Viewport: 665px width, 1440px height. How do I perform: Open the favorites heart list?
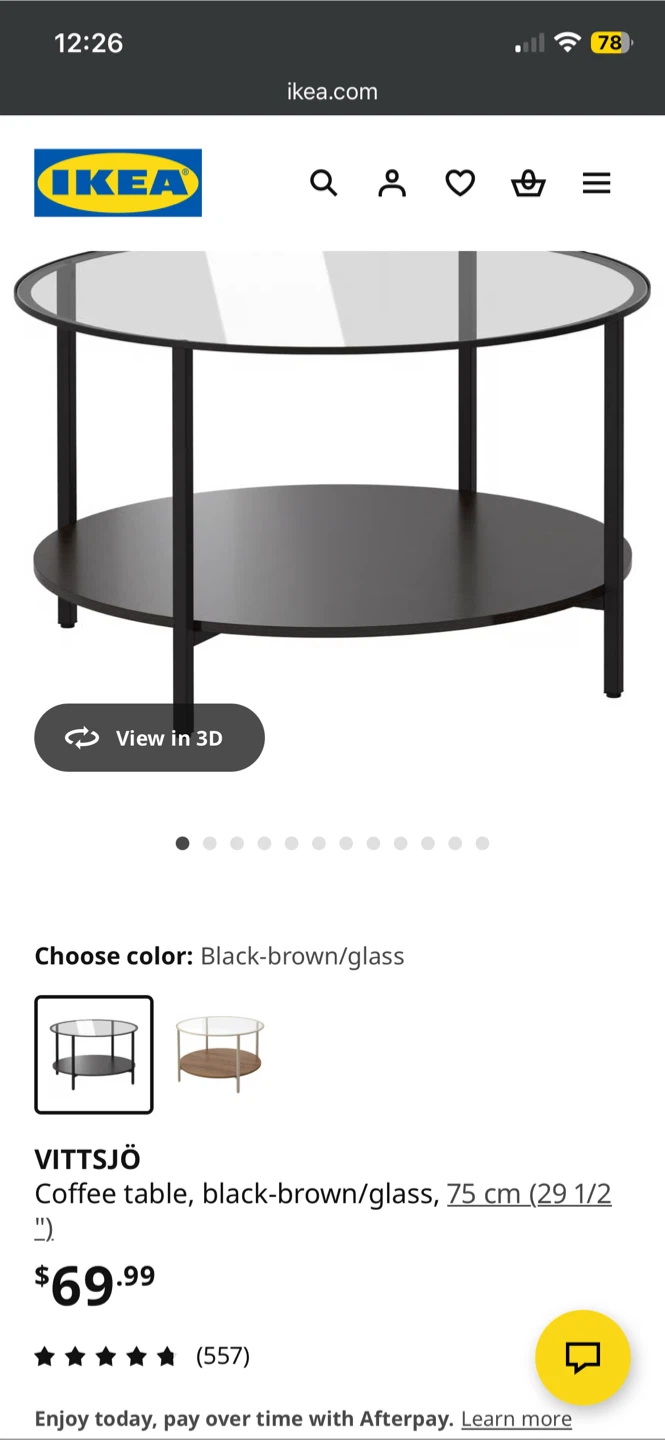pos(460,183)
